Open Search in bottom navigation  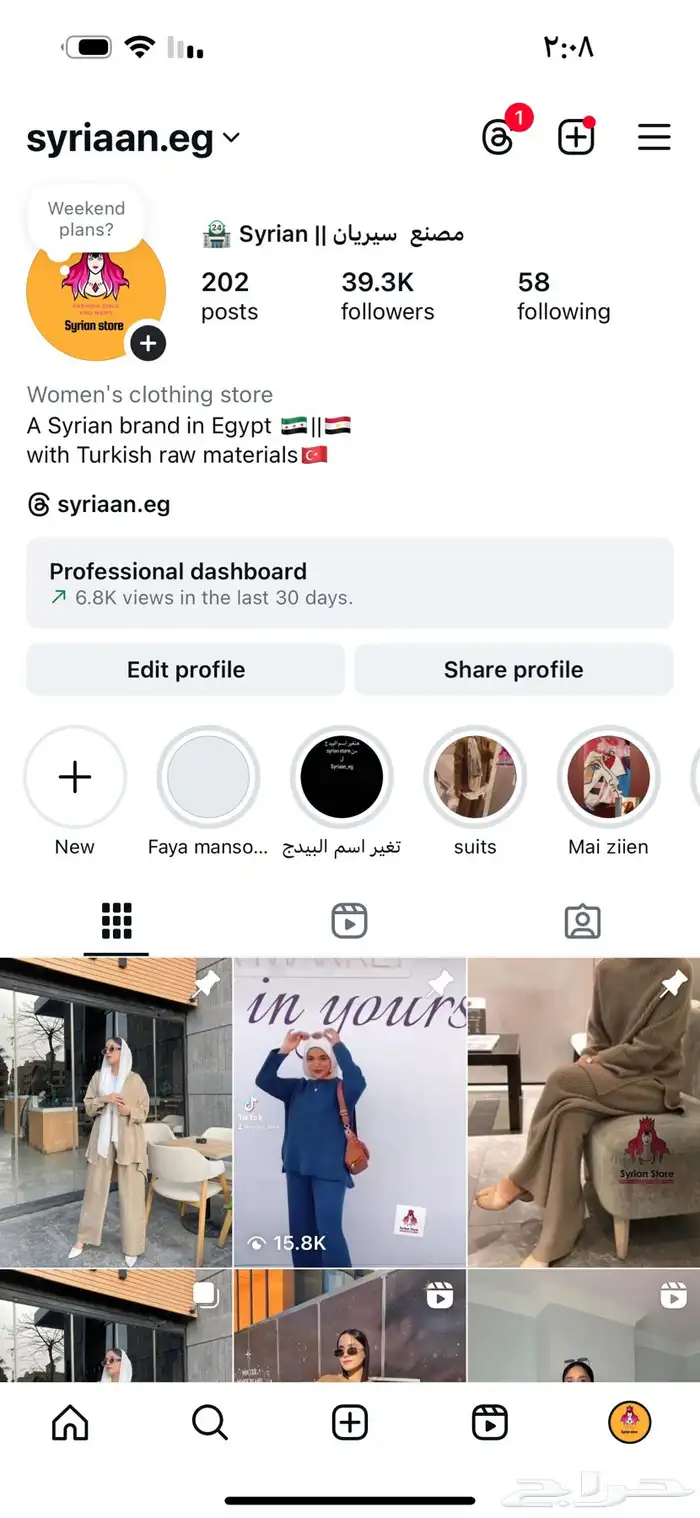tap(210, 1422)
